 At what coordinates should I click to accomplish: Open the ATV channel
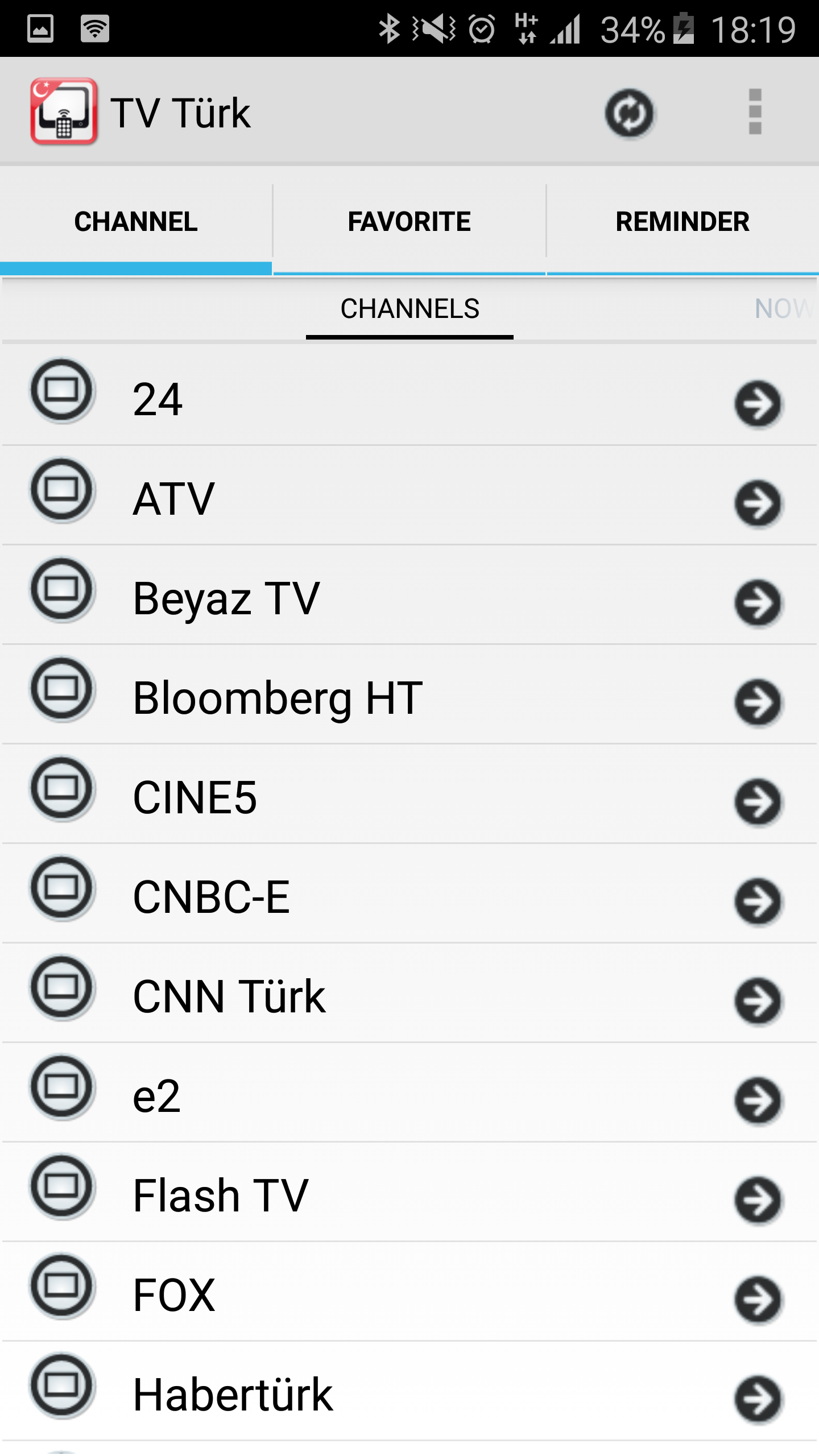[409, 498]
